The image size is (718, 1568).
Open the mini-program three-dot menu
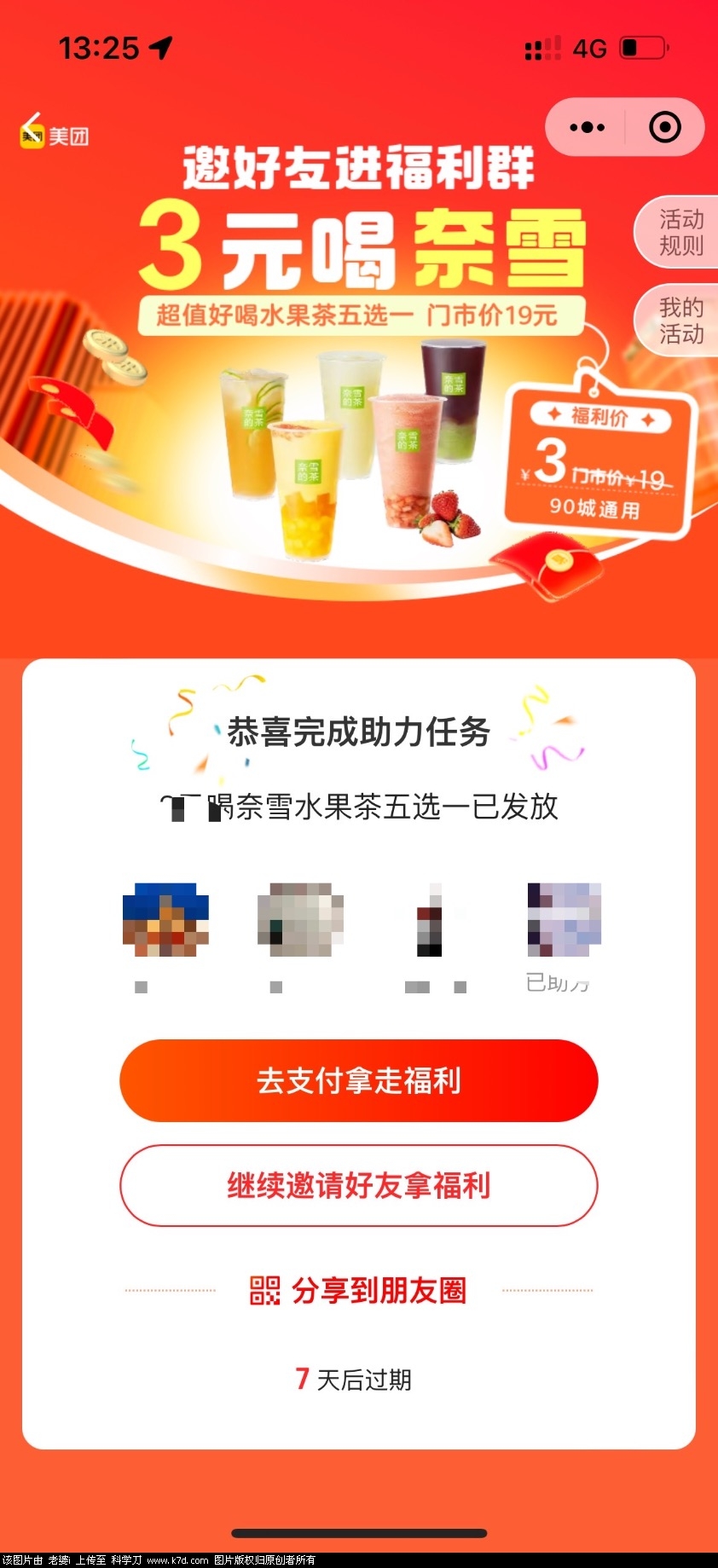(587, 128)
